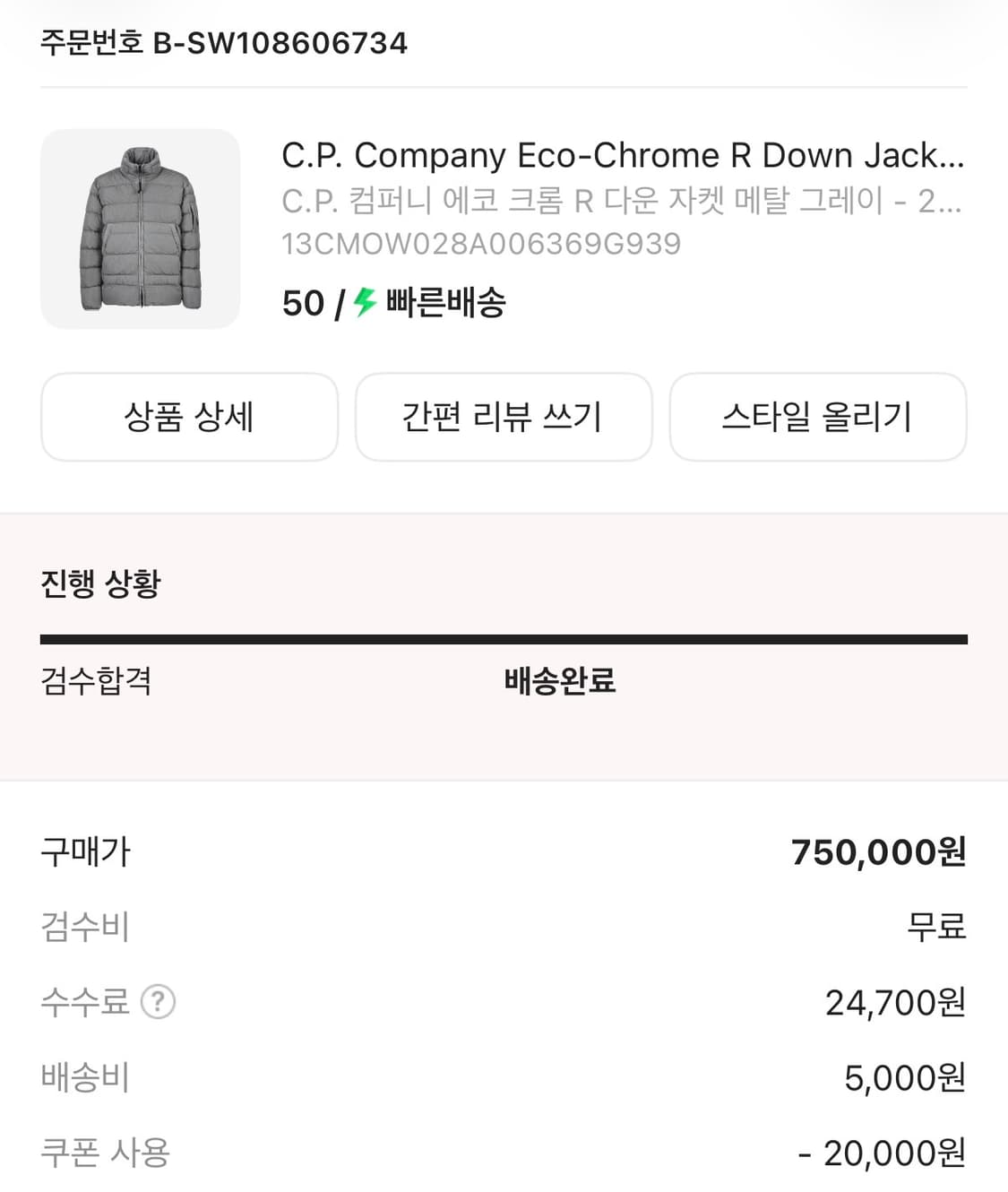The height and width of the screenshot is (1192, 1008).
Task: Click the 진행 상황 progress bar
Action: pos(504,638)
